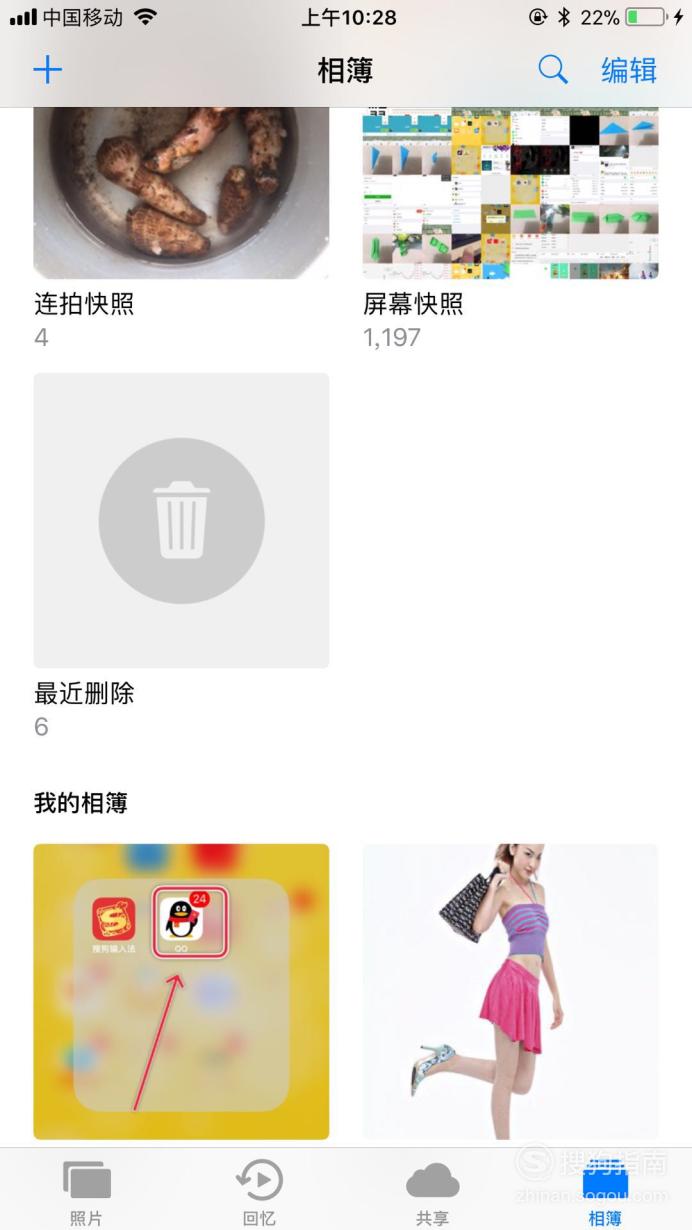The height and width of the screenshot is (1230, 692).
Task: Tap the plus icon to add album
Action: [x=47, y=69]
